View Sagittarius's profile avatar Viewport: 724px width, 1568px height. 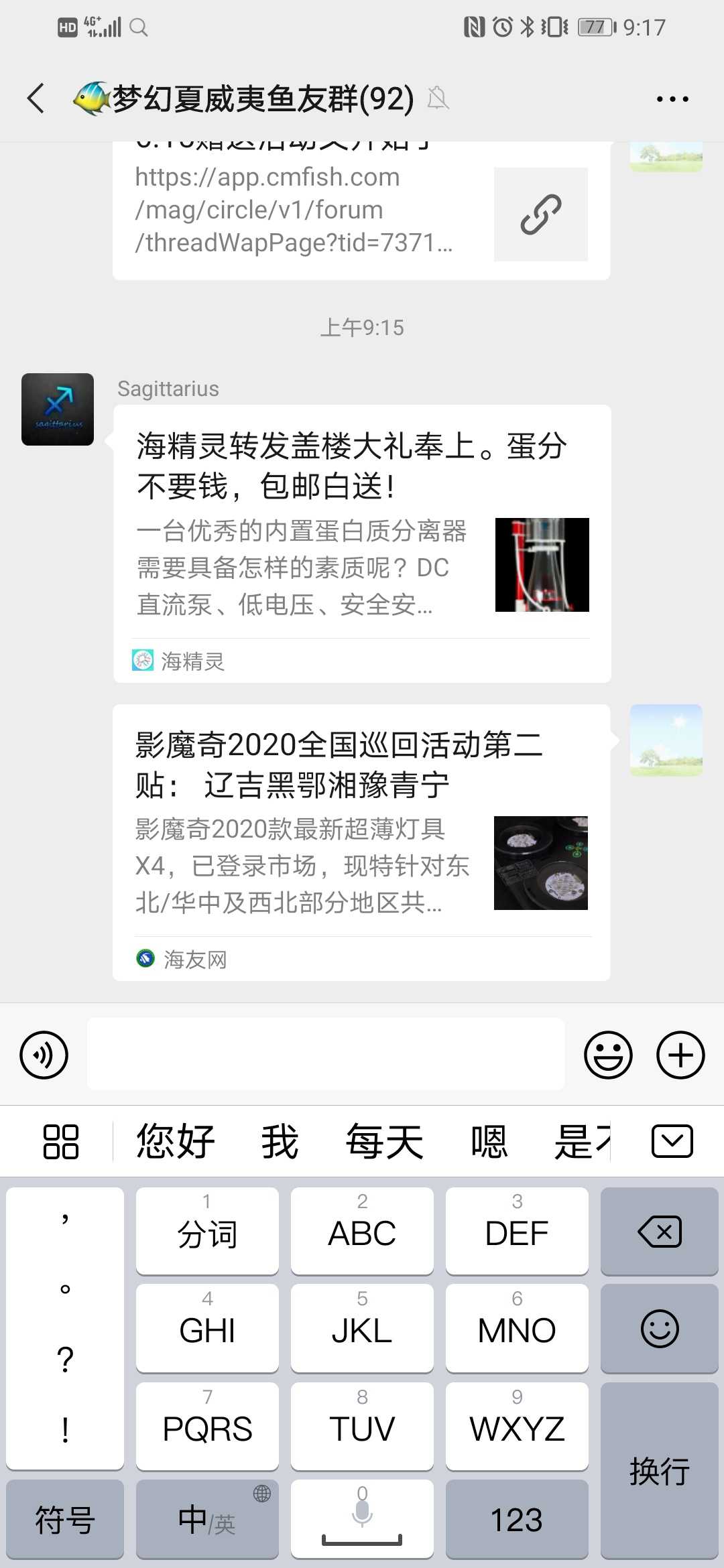click(x=58, y=409)
